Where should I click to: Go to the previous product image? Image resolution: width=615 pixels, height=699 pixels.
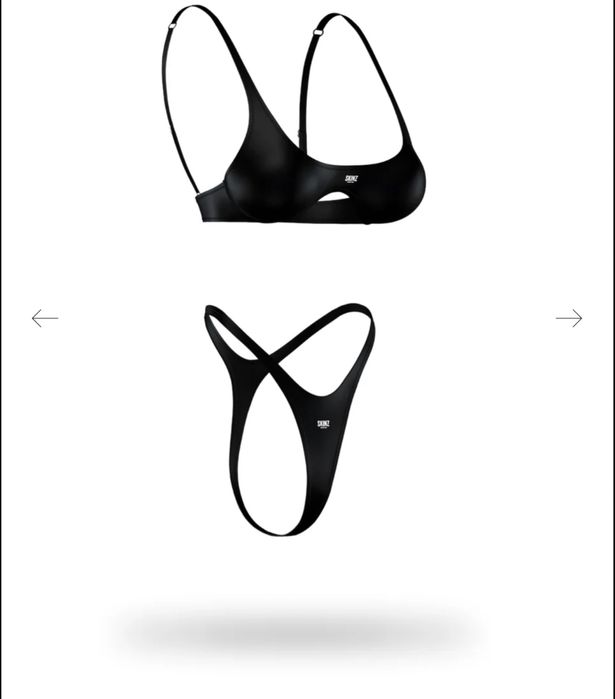(x=45, y=318)
